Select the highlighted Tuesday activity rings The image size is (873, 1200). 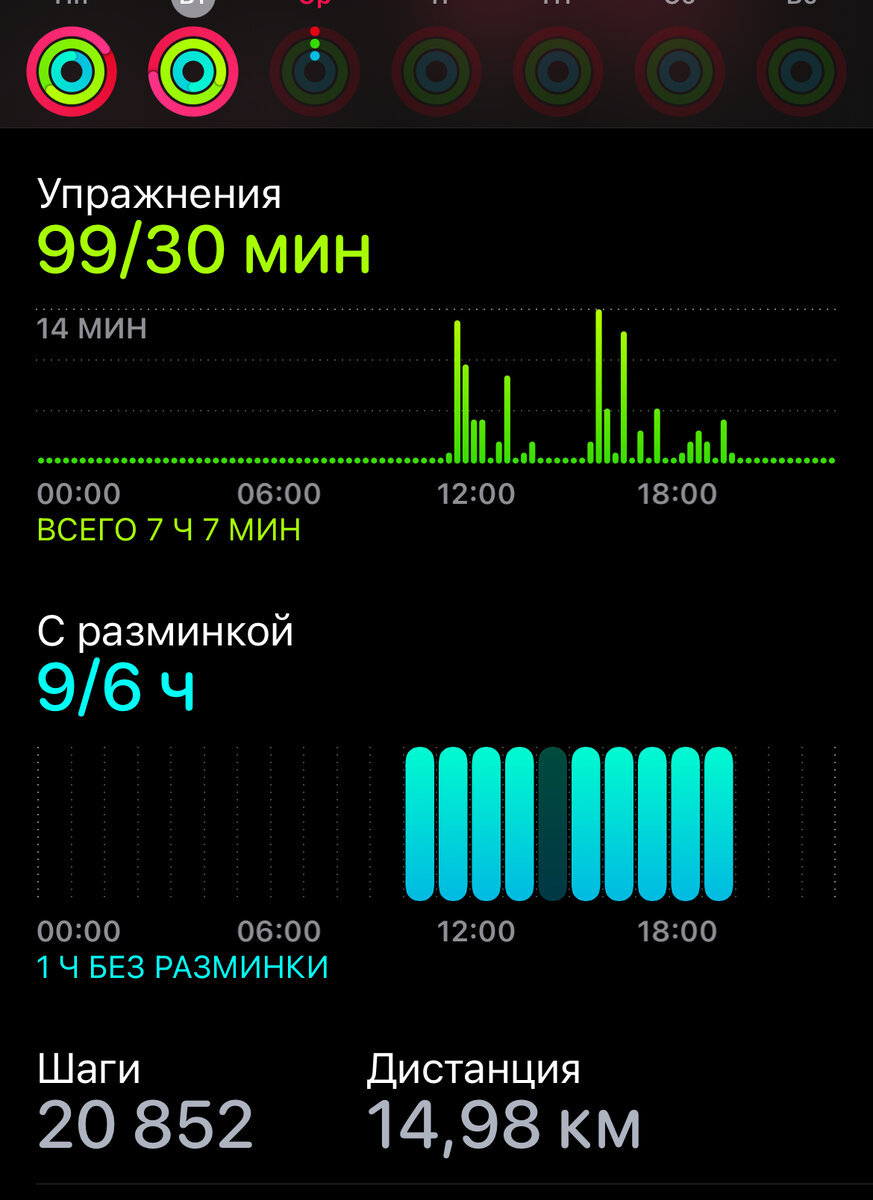tap(193, 72)
